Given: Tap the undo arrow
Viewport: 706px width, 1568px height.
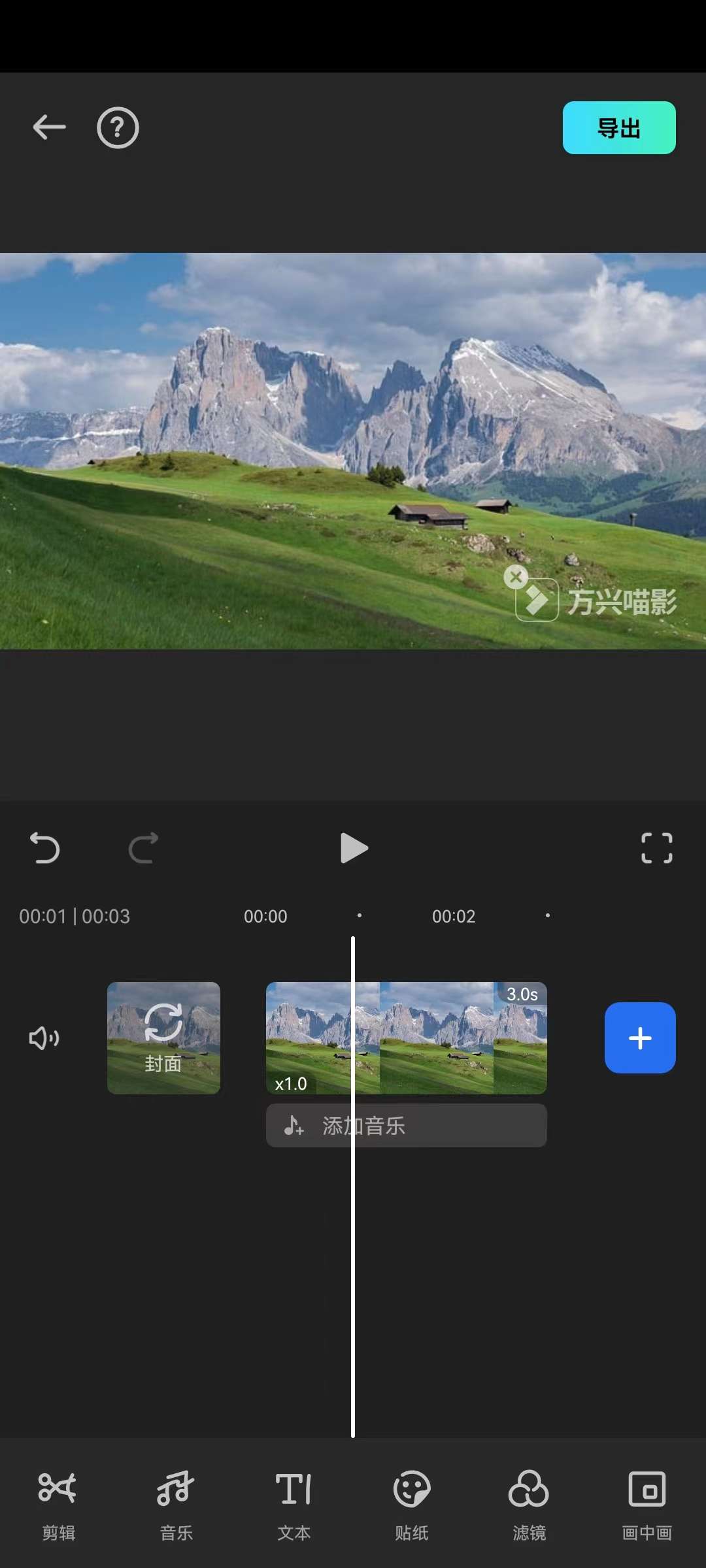Looking at the screenshot, I should click(x=44, y=847).
